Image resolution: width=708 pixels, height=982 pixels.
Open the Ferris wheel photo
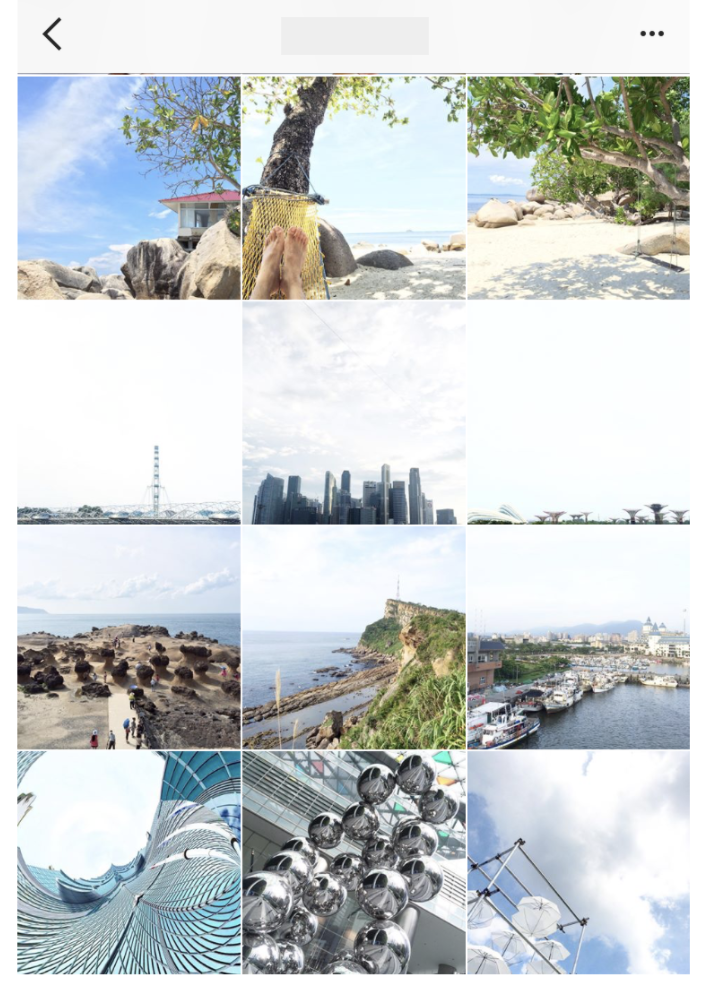(x=129, y=413)
